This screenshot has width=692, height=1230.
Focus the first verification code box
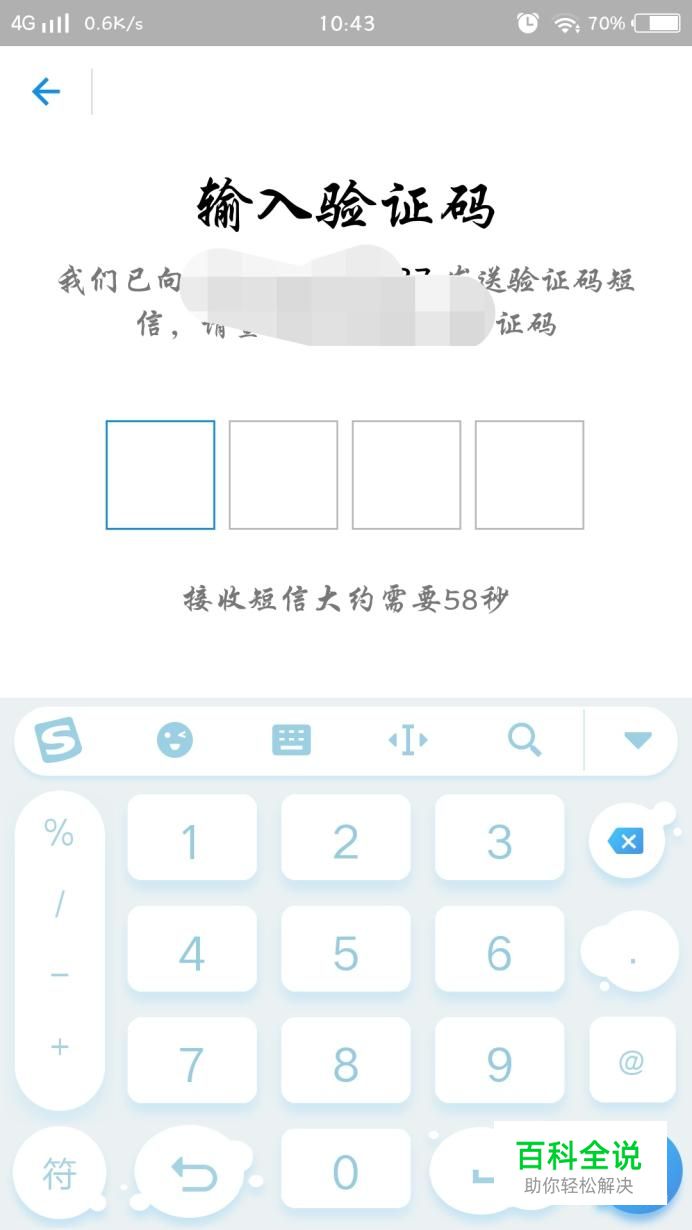[x=160, y=475]
